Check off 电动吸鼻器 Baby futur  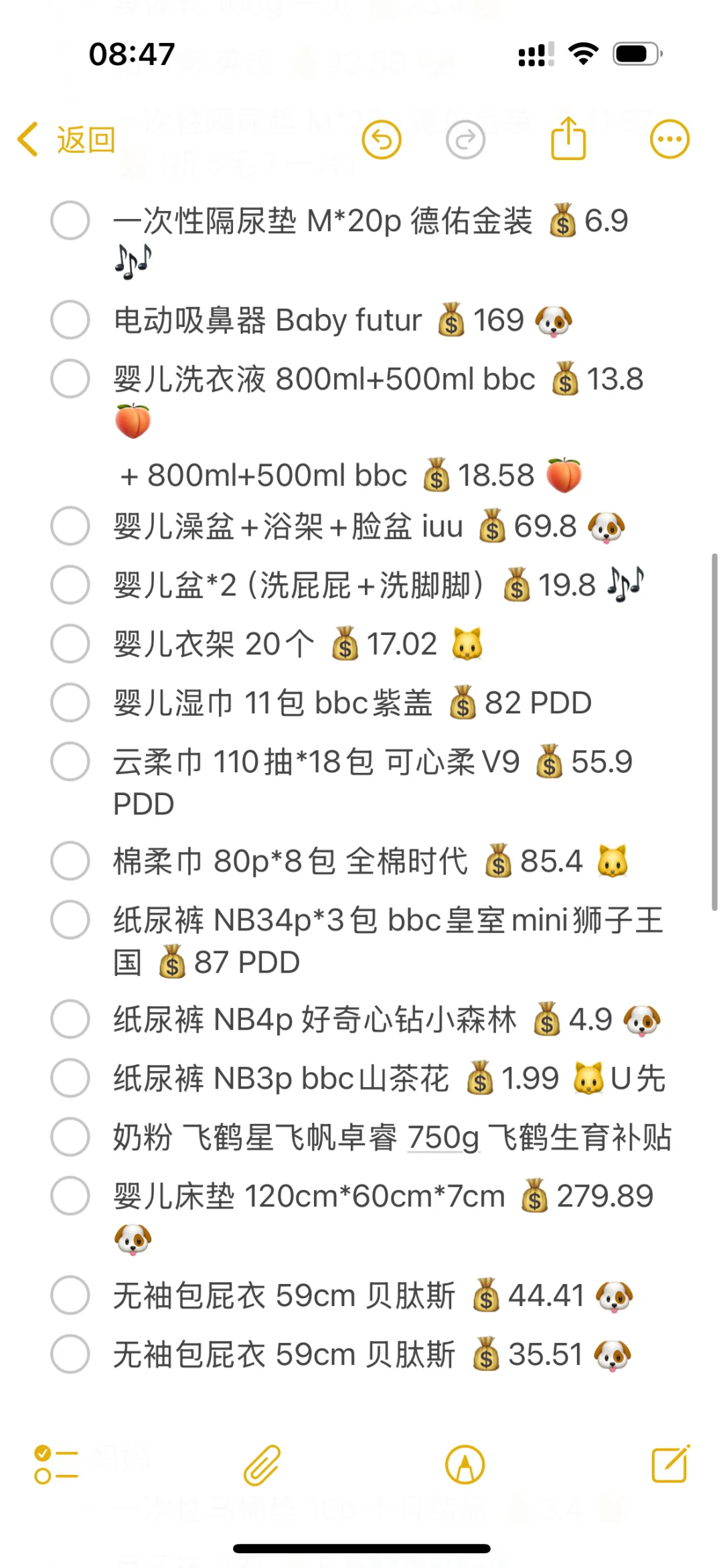click(x=70, y=319)
